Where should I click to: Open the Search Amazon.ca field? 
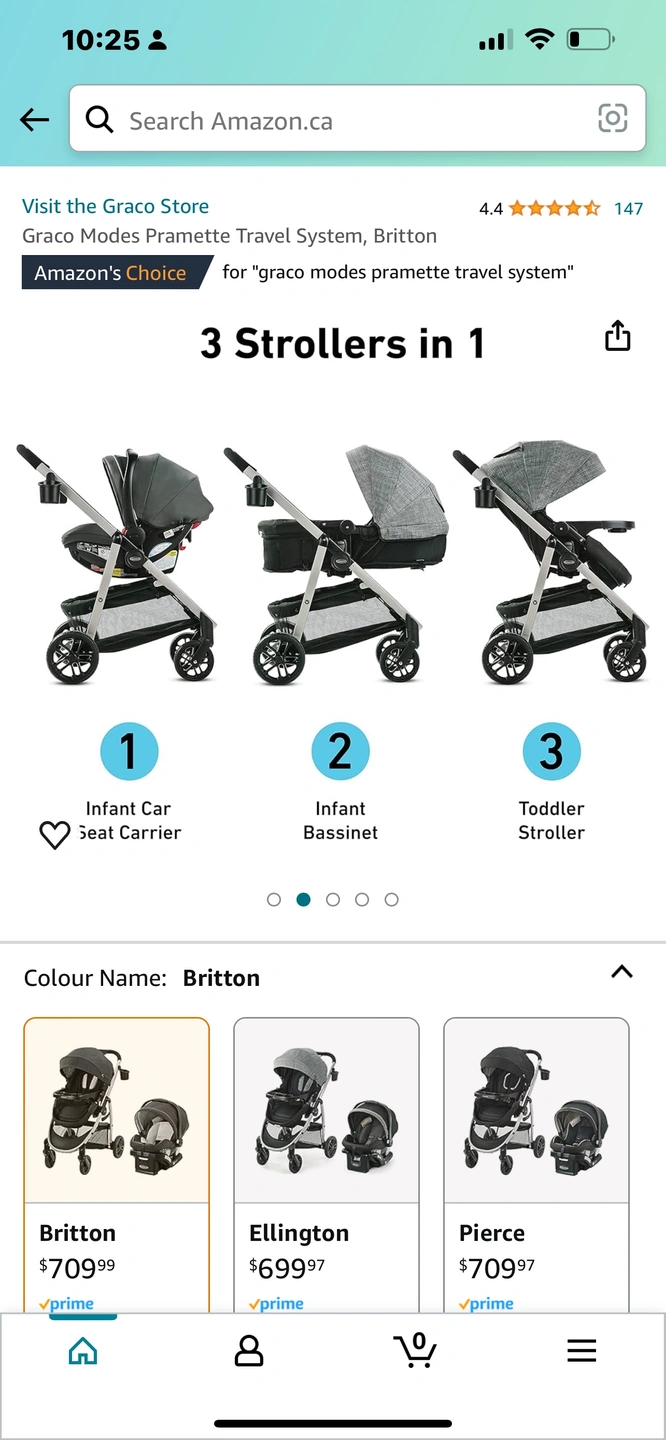coord(340,121)
